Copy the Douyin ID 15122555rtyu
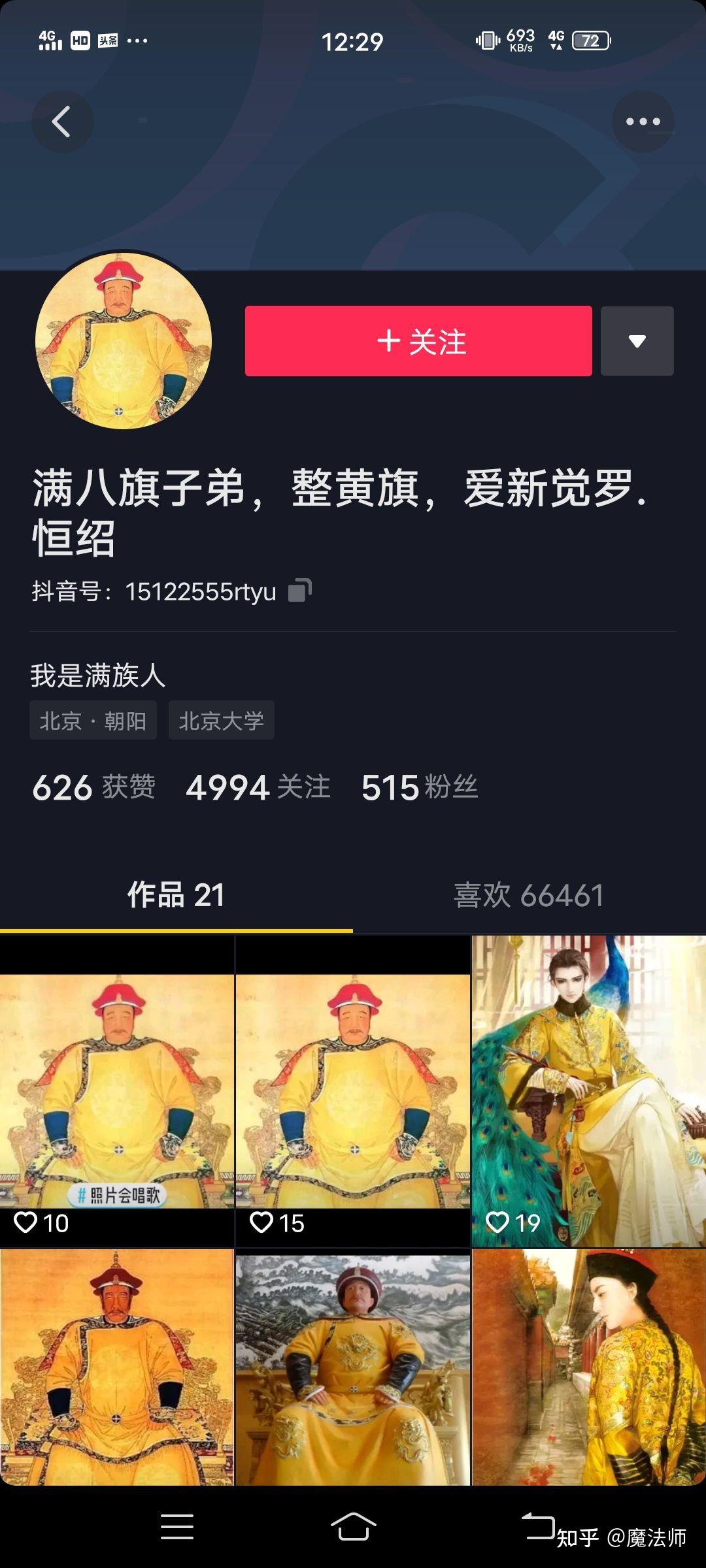Viewport: 706px width, 1568px height. pos(299,589)
